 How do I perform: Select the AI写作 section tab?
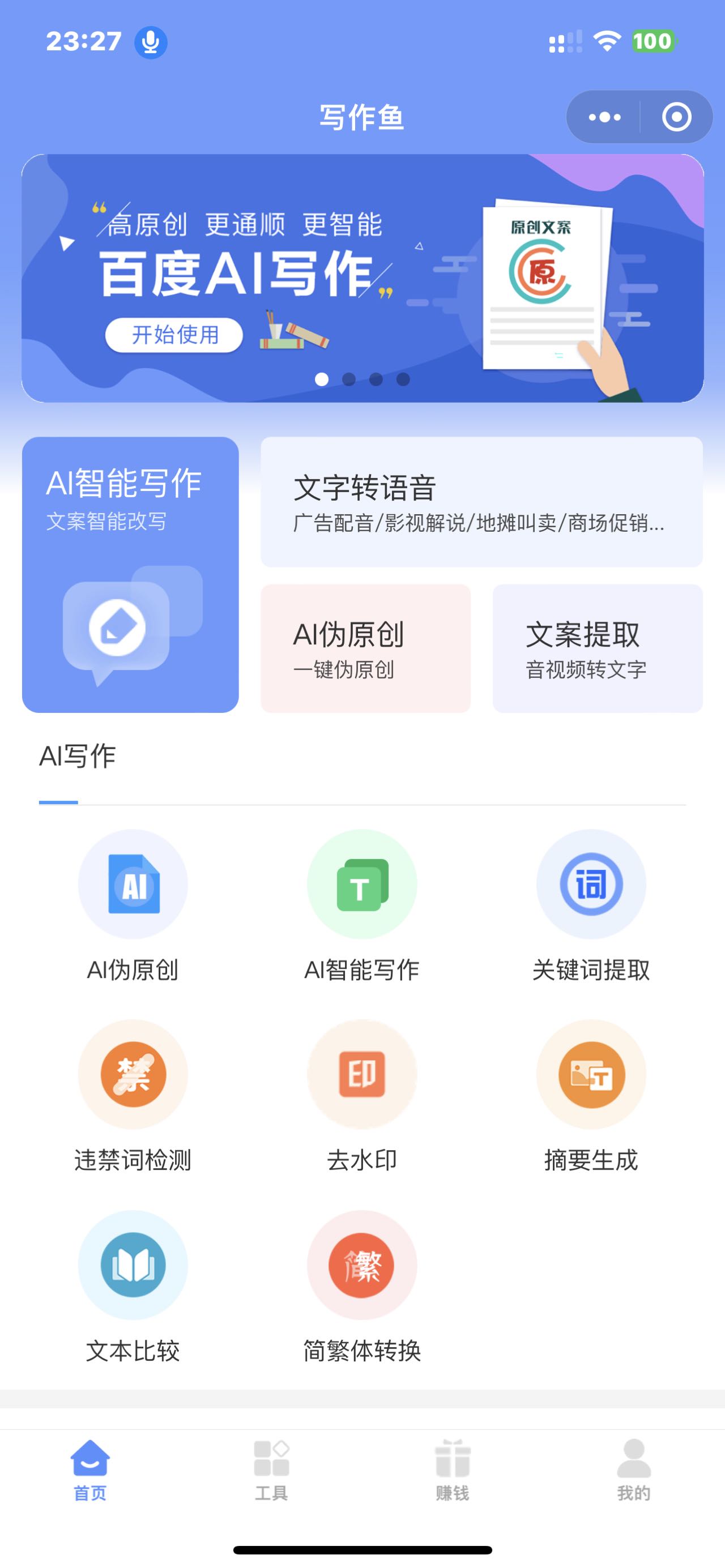click(x=77, y=757)
